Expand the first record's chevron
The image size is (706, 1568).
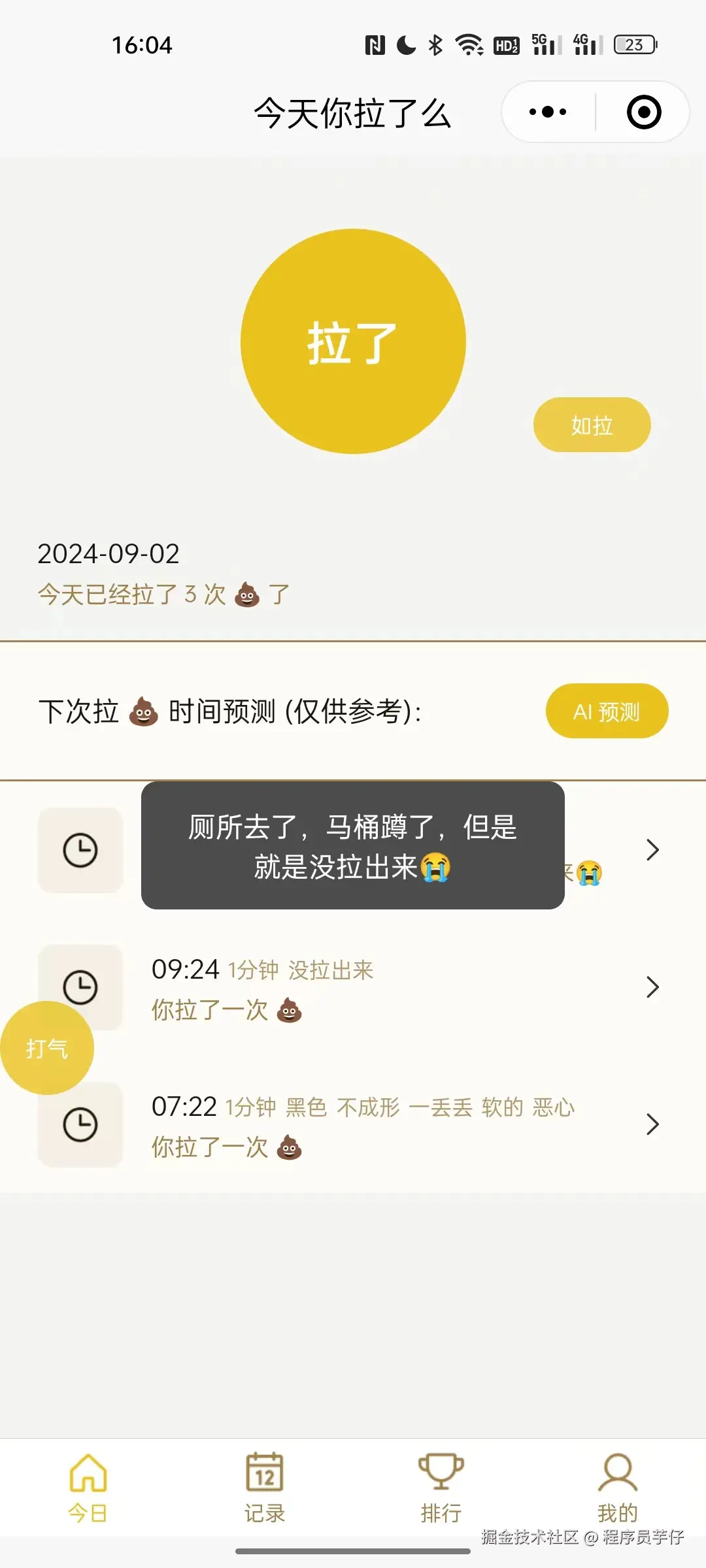tap(652, 851)
